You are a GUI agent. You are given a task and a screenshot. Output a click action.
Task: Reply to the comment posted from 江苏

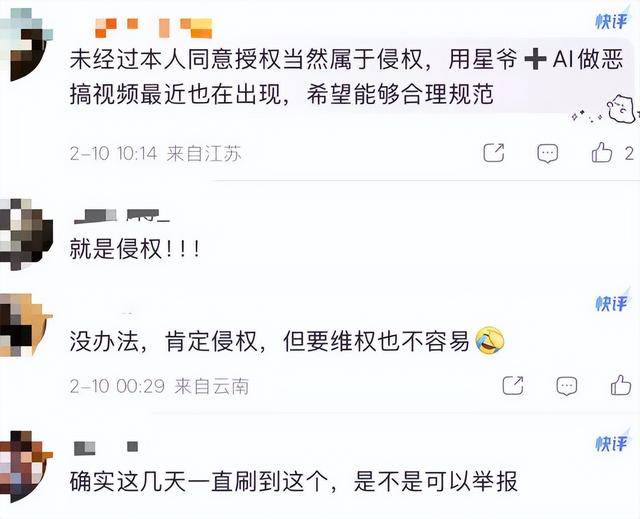pyautogui.click(x=547, y=153)
